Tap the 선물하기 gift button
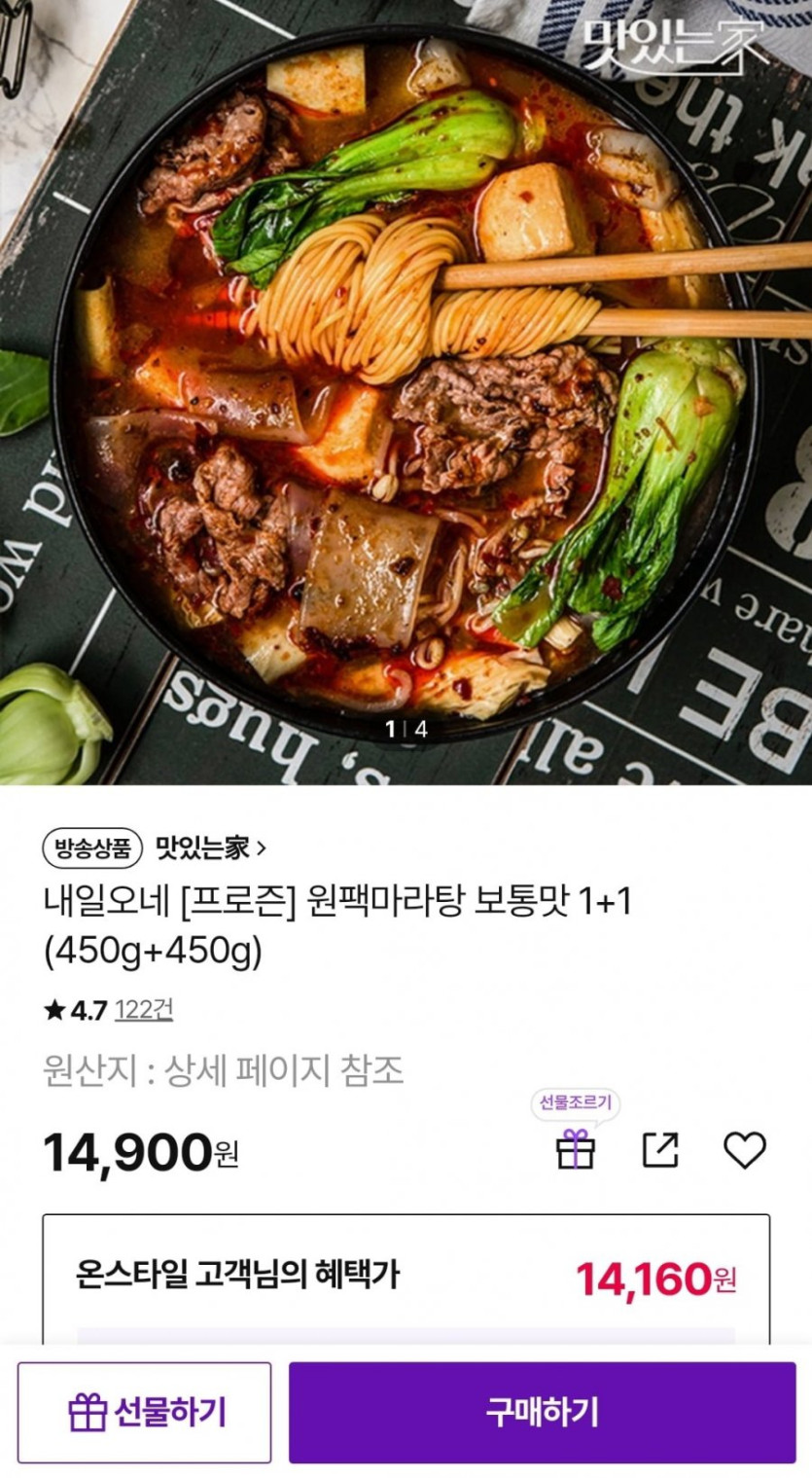Viewport: 812px width, 1478px height. (145, 1412)
